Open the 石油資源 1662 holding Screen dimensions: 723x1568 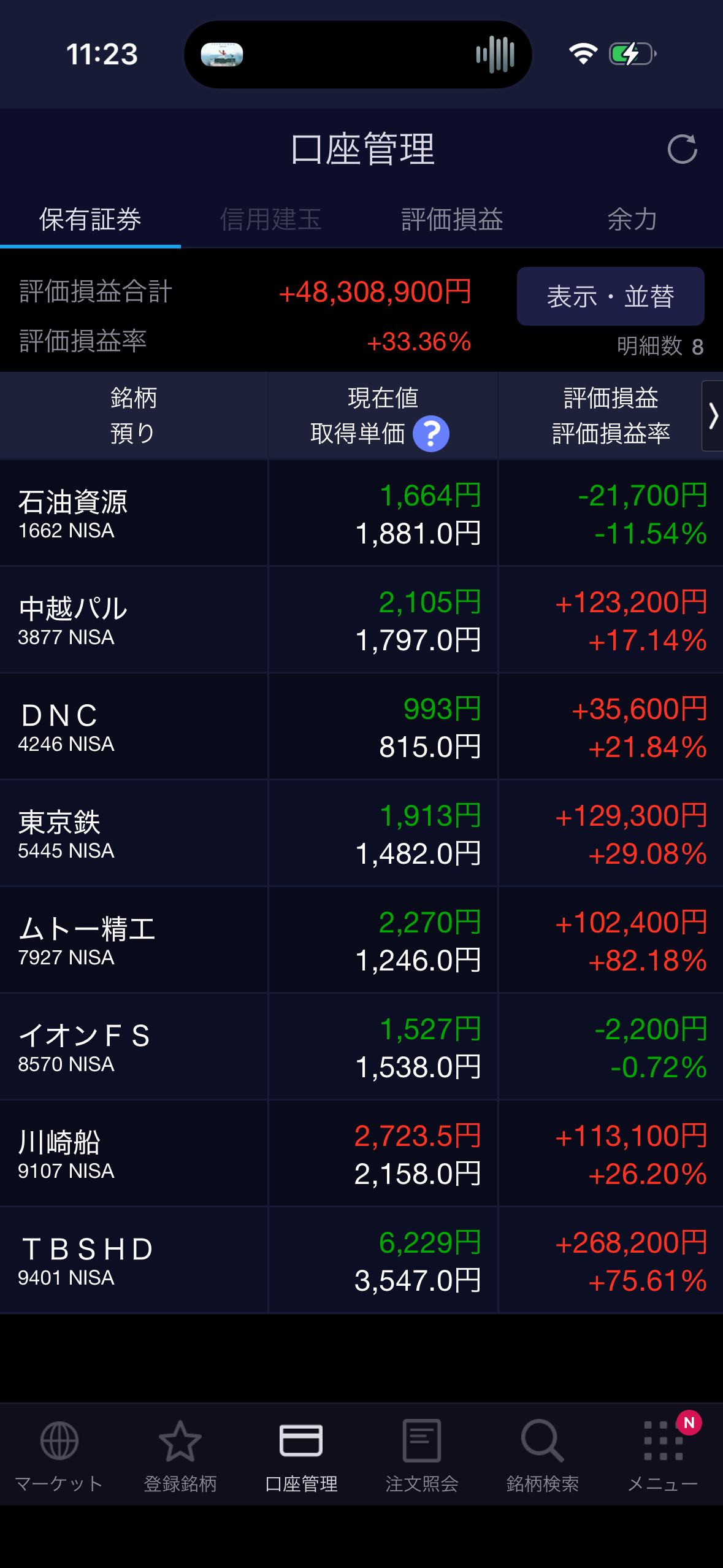(361, 513)
